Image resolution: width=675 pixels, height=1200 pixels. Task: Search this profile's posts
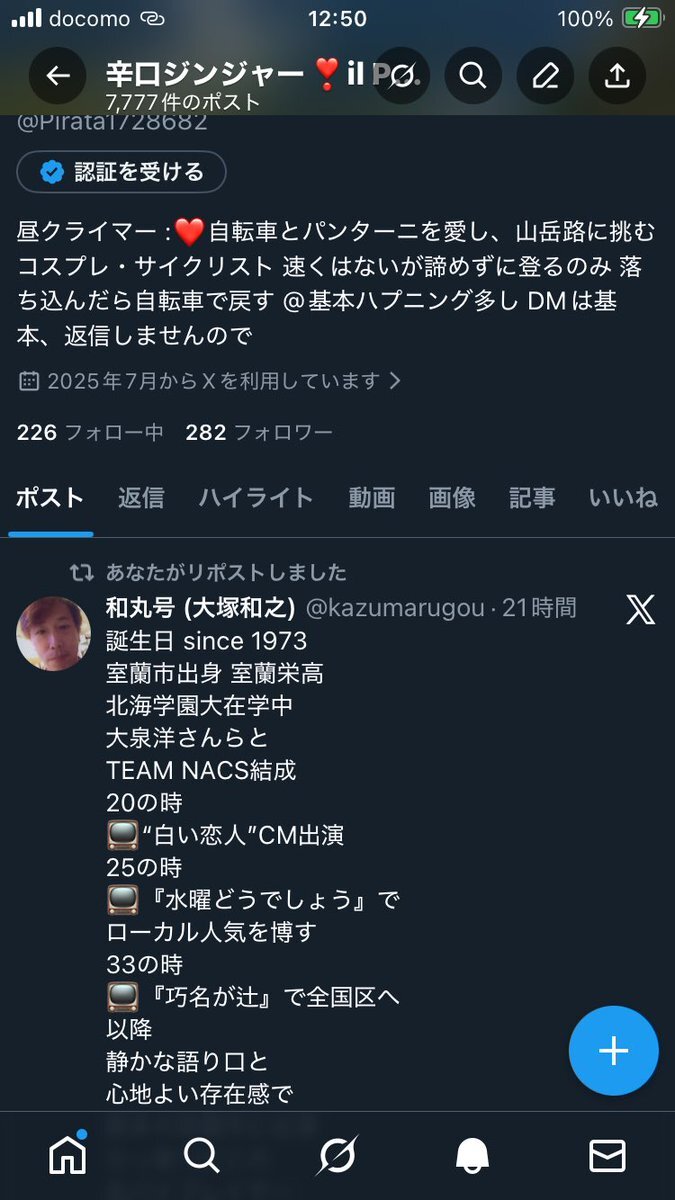473,76
